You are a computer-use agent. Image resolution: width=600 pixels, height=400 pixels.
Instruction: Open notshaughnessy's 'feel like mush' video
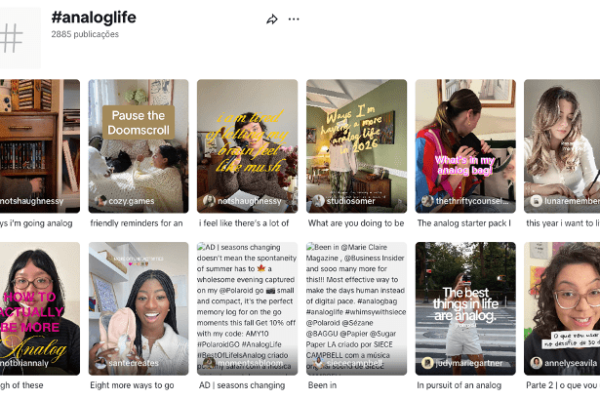click(247, 145)
